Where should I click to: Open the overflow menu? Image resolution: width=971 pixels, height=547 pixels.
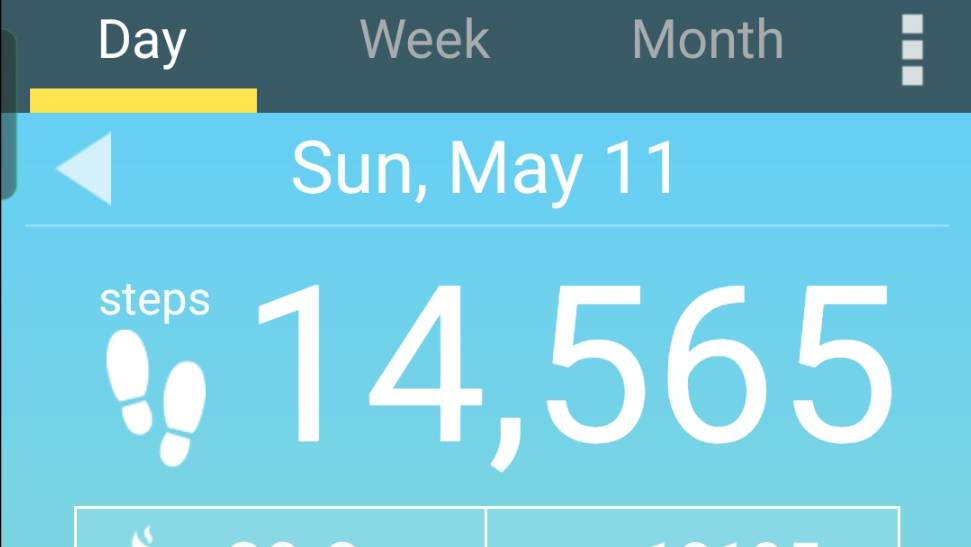(x=912, y=50)
